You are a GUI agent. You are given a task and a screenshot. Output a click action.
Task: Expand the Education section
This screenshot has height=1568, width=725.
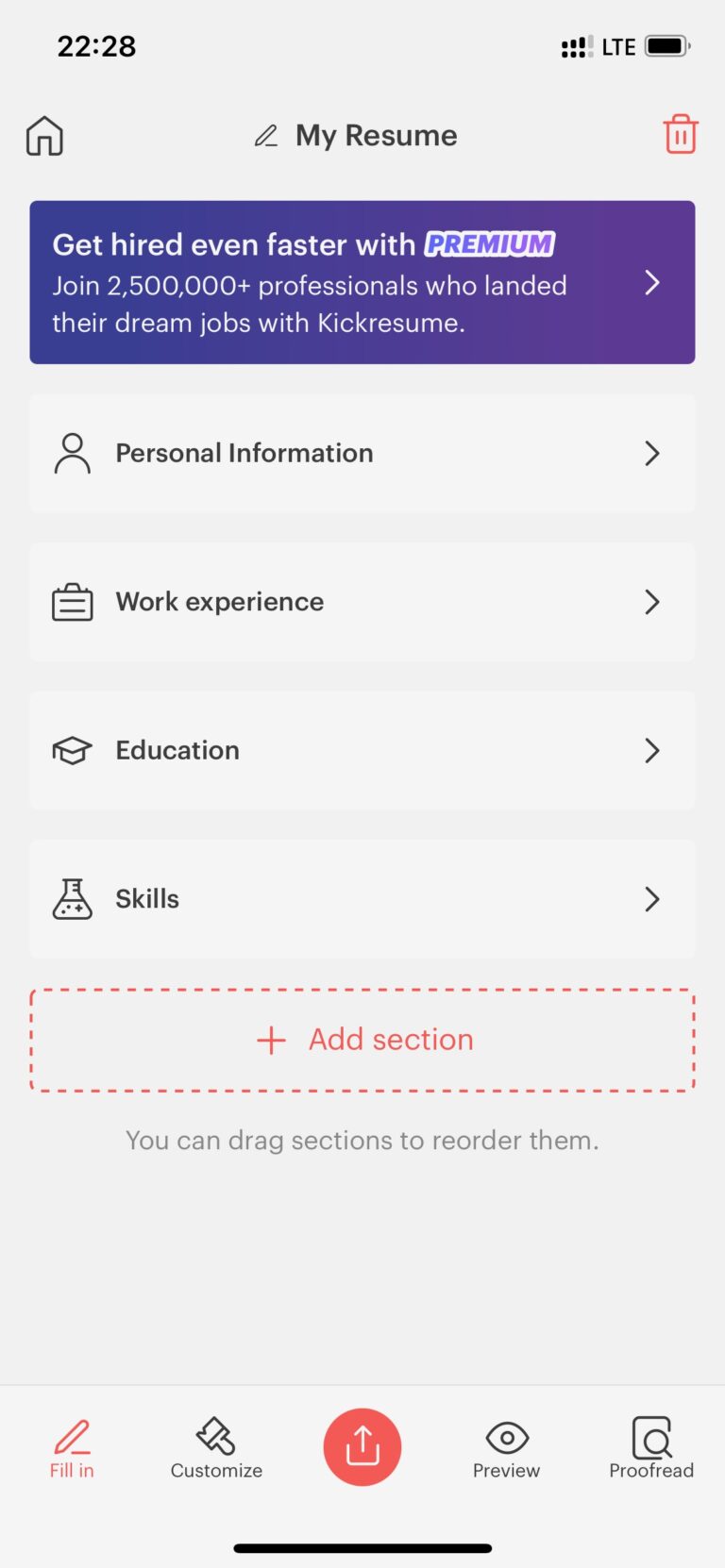click(651, 750)
